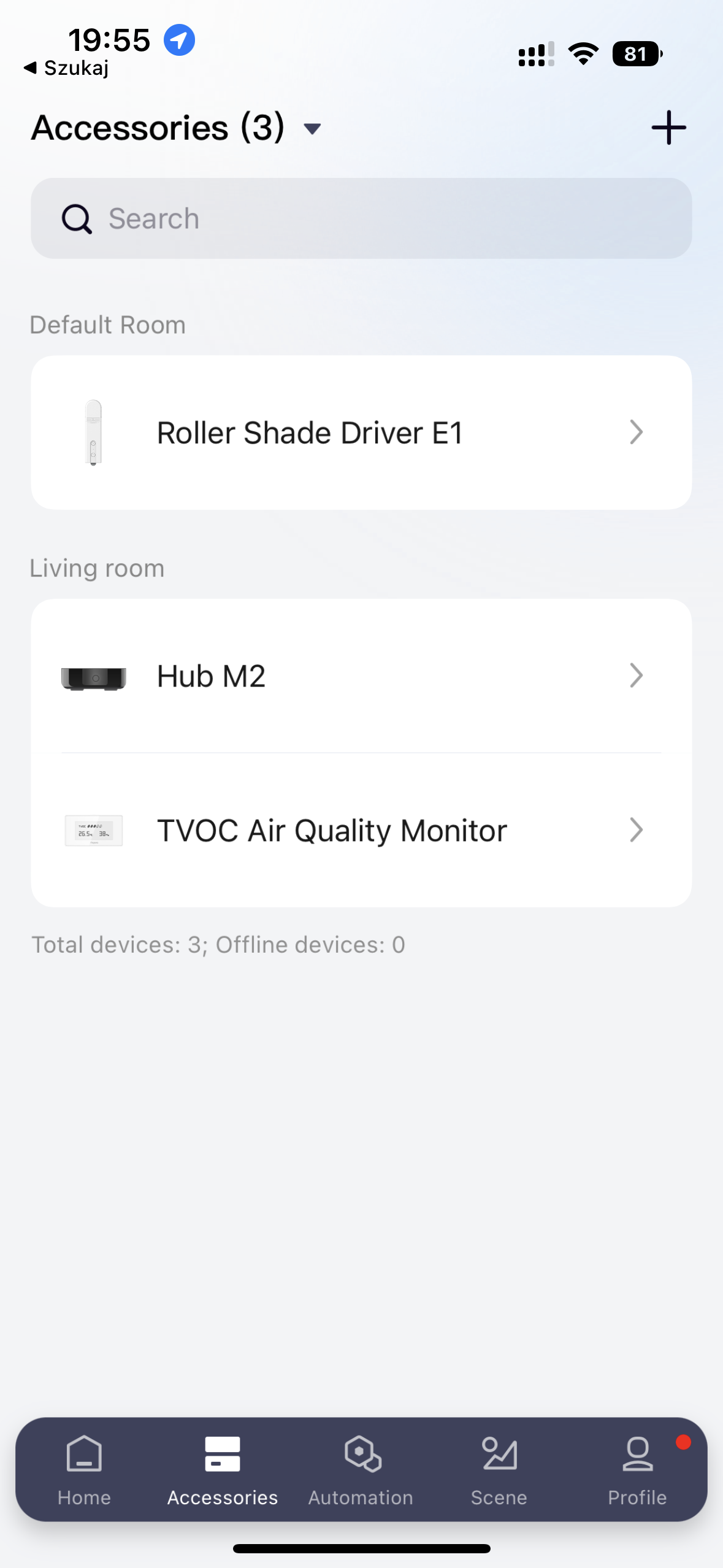The height and width of the screenshot is (1568, 723).
Task: Go to the Automation tab
Action: [361, 1470]
